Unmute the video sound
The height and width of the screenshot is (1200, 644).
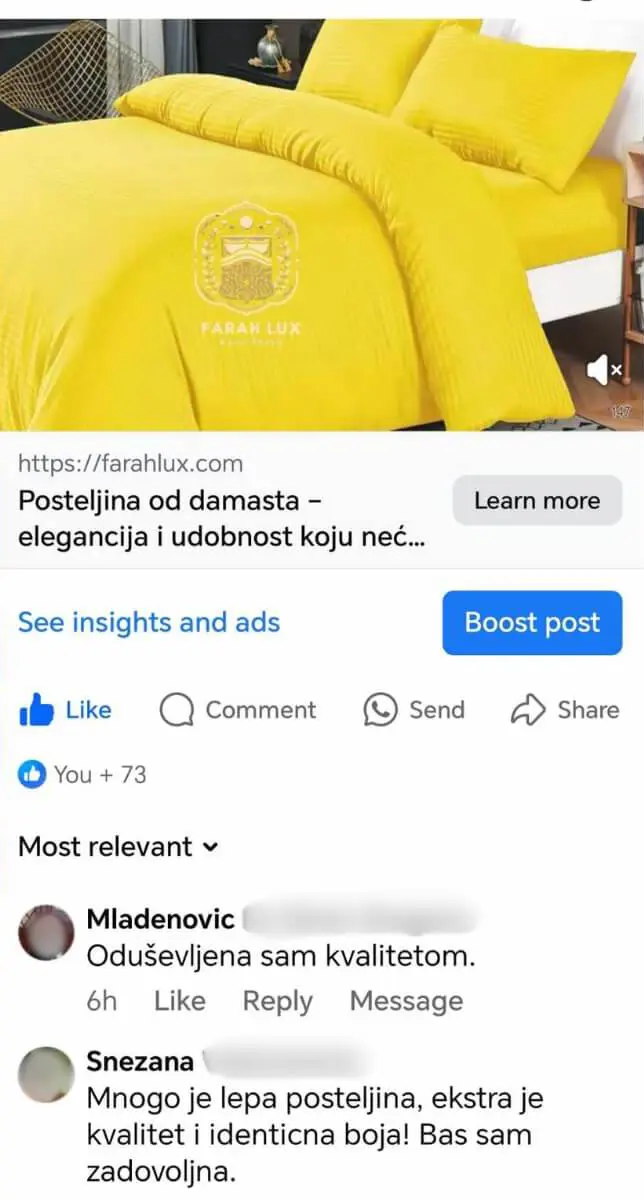pyautogui.click(x=604, y=371)
